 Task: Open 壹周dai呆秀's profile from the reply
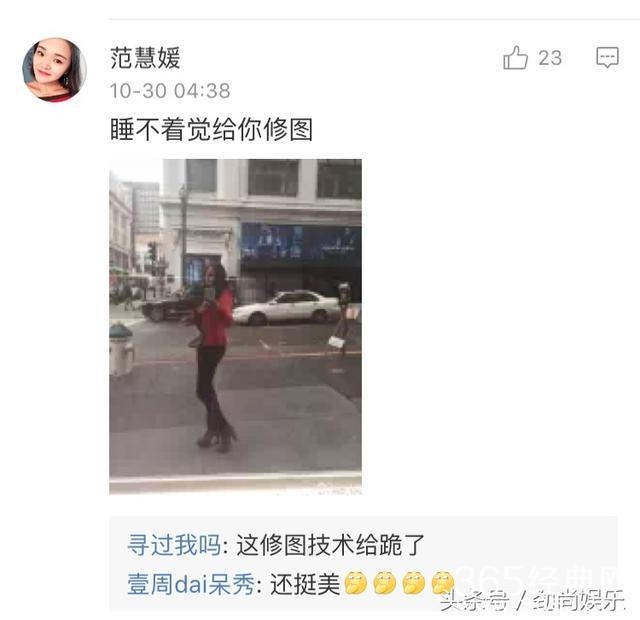pos(191,584)
